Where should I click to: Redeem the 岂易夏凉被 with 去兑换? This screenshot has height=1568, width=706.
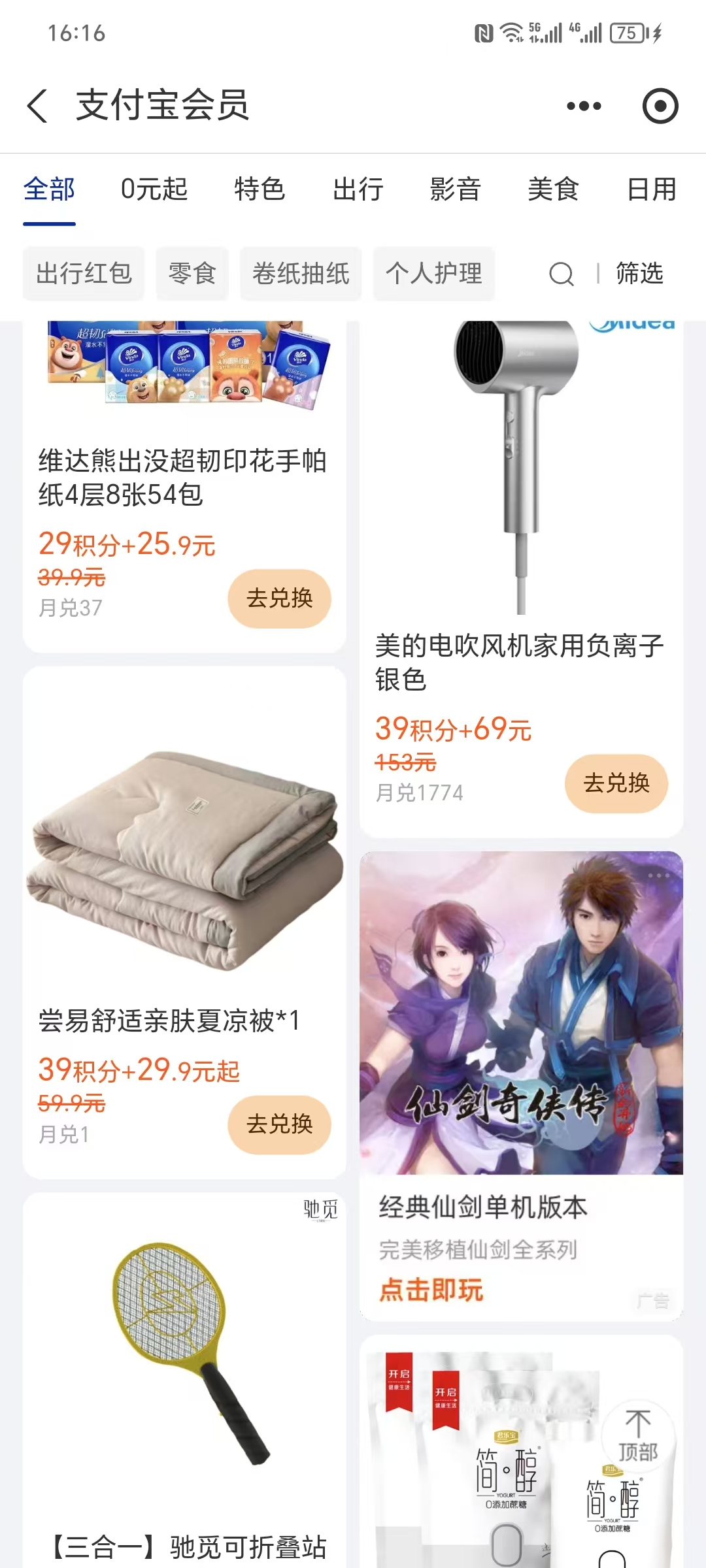(x=279, y=1124)
